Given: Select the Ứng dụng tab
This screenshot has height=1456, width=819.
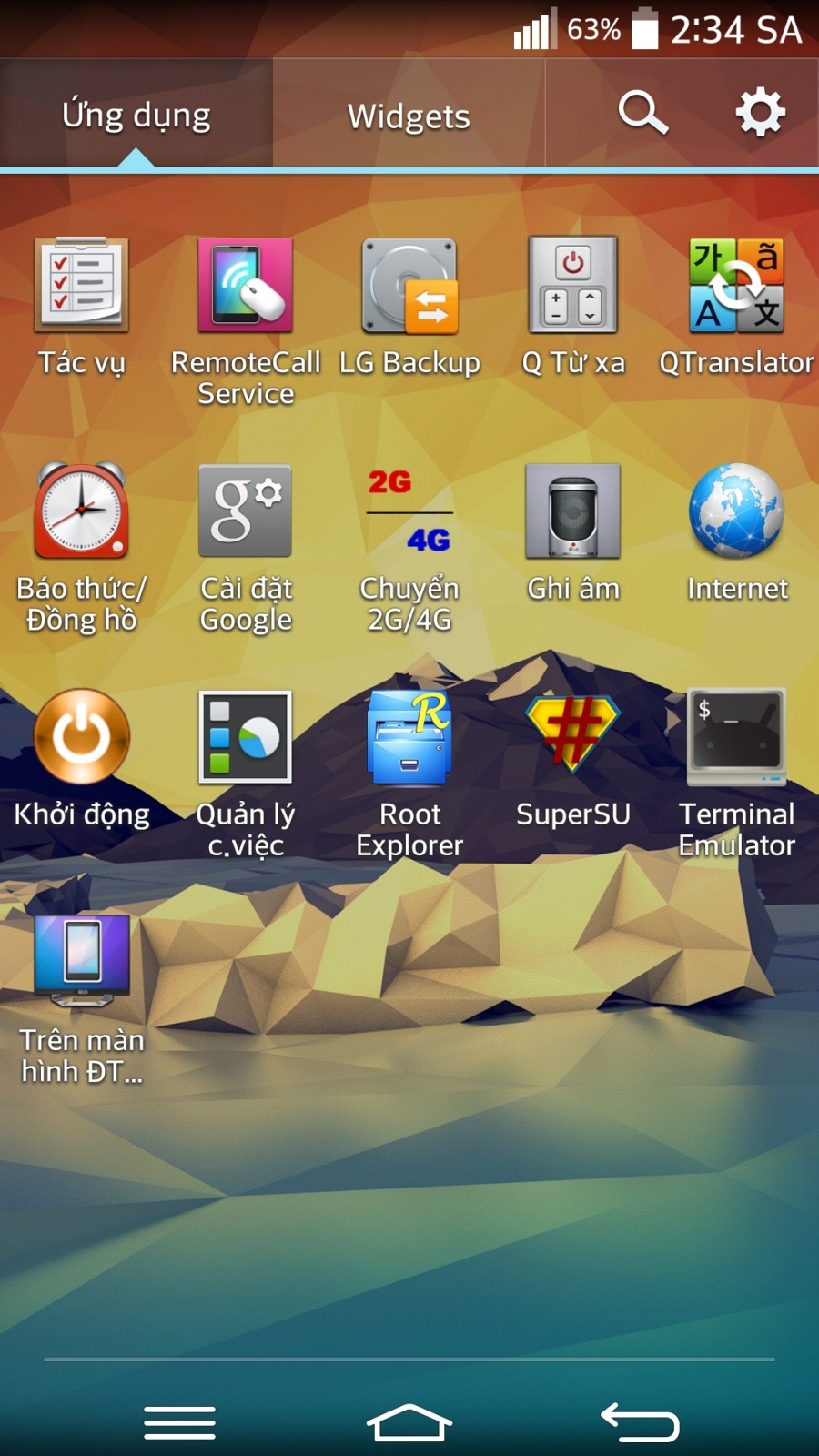Looking at the screenshot, I should (136, 116).
